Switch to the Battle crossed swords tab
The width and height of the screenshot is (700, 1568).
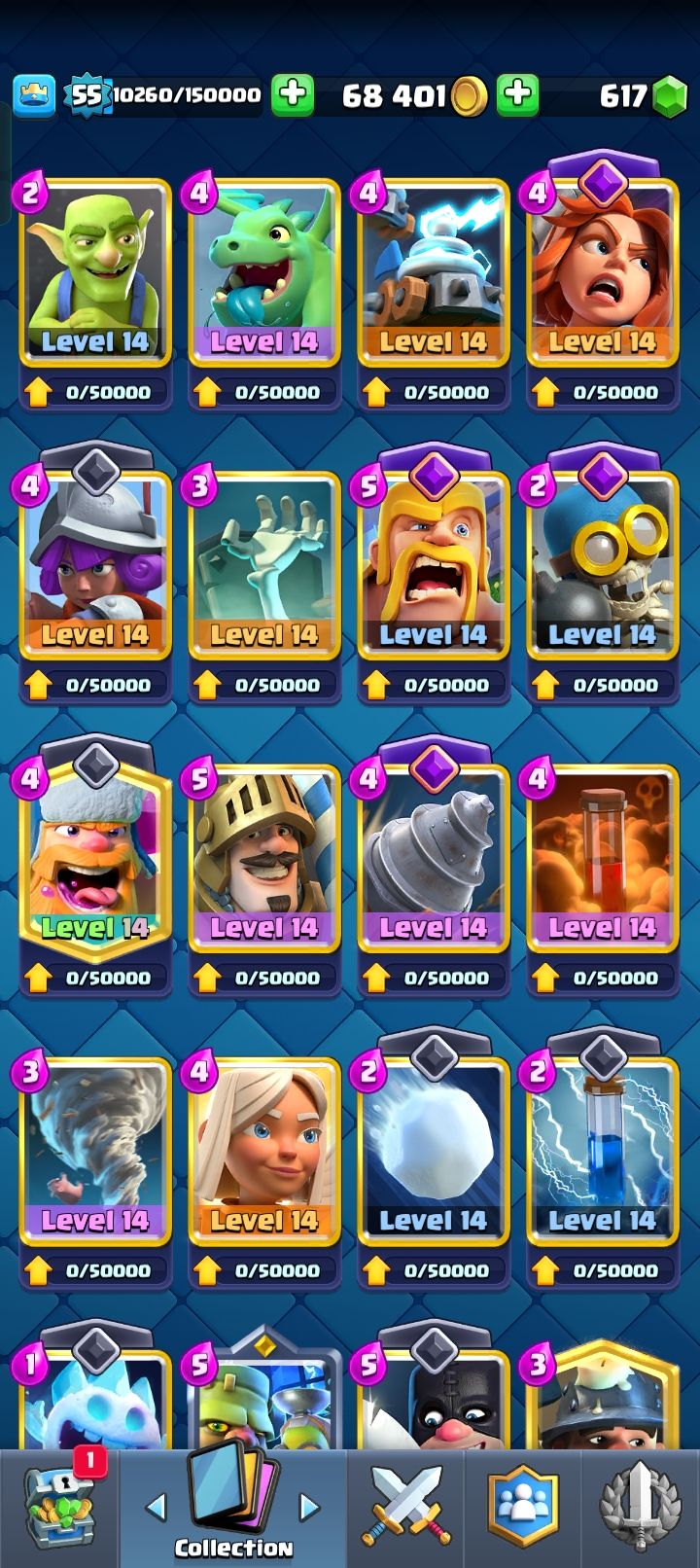pyautogui.click(x=405, y=1510)
